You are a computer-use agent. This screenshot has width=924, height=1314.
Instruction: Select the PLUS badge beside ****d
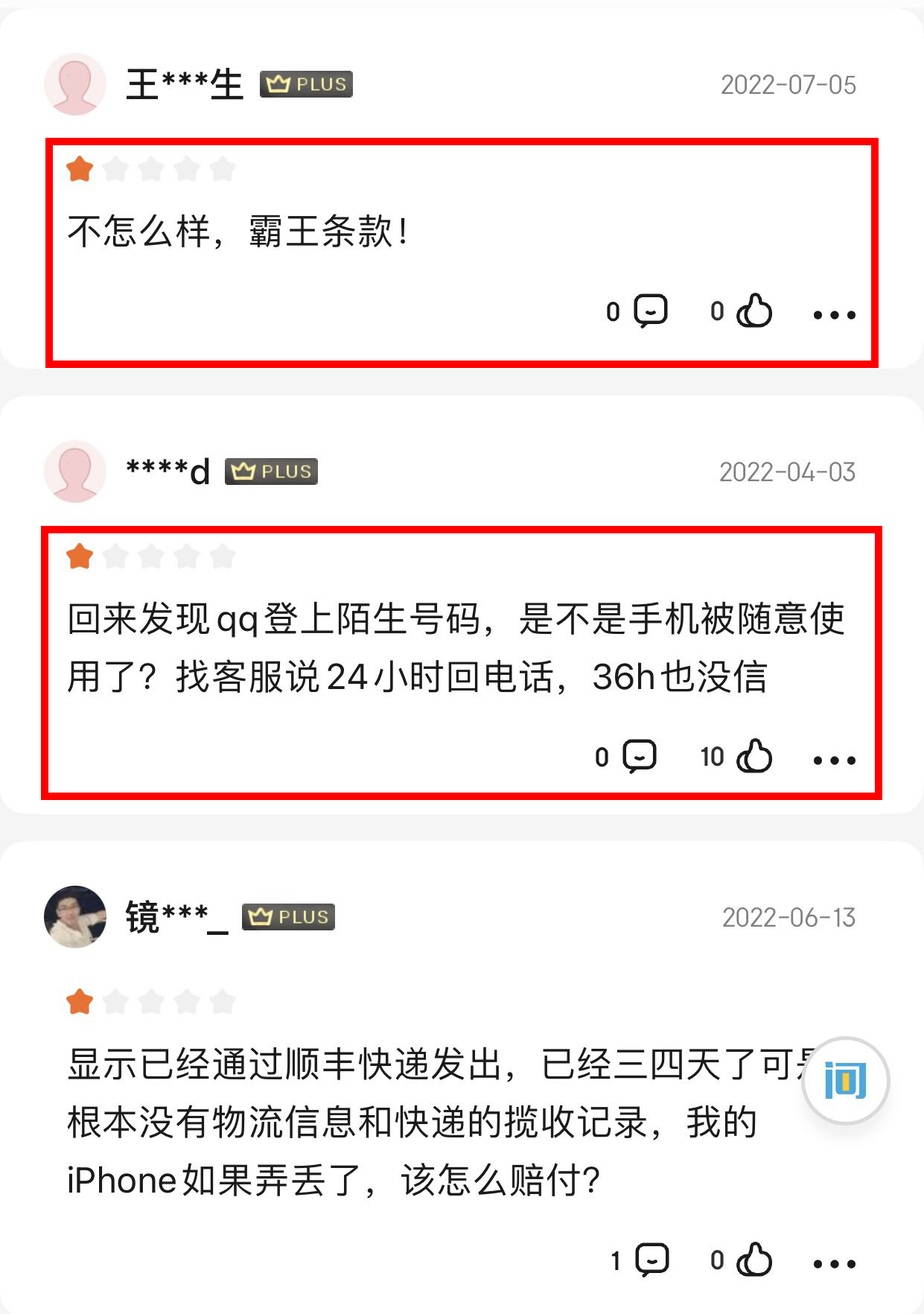click(271, 471)
